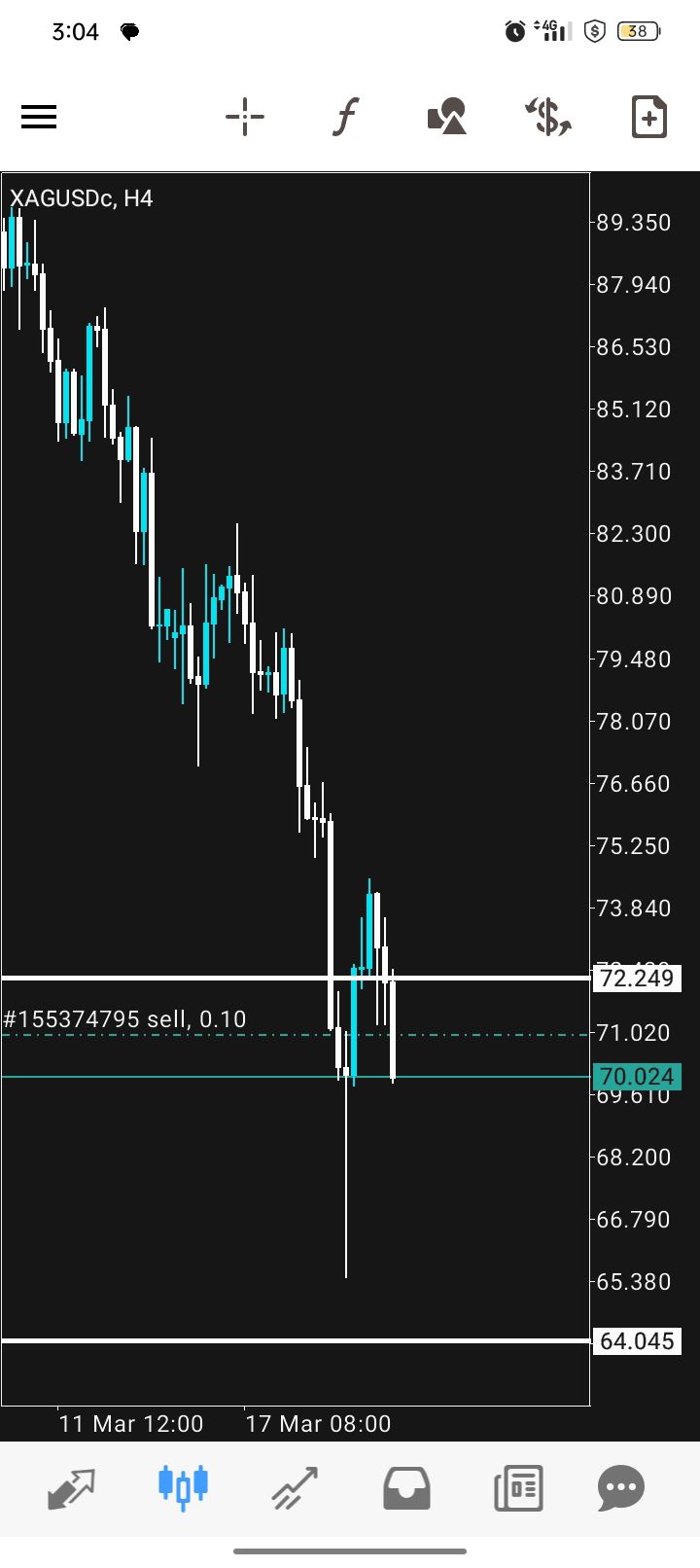
Task: Select the sell order #155374795 line
Action: [124, 1020]
